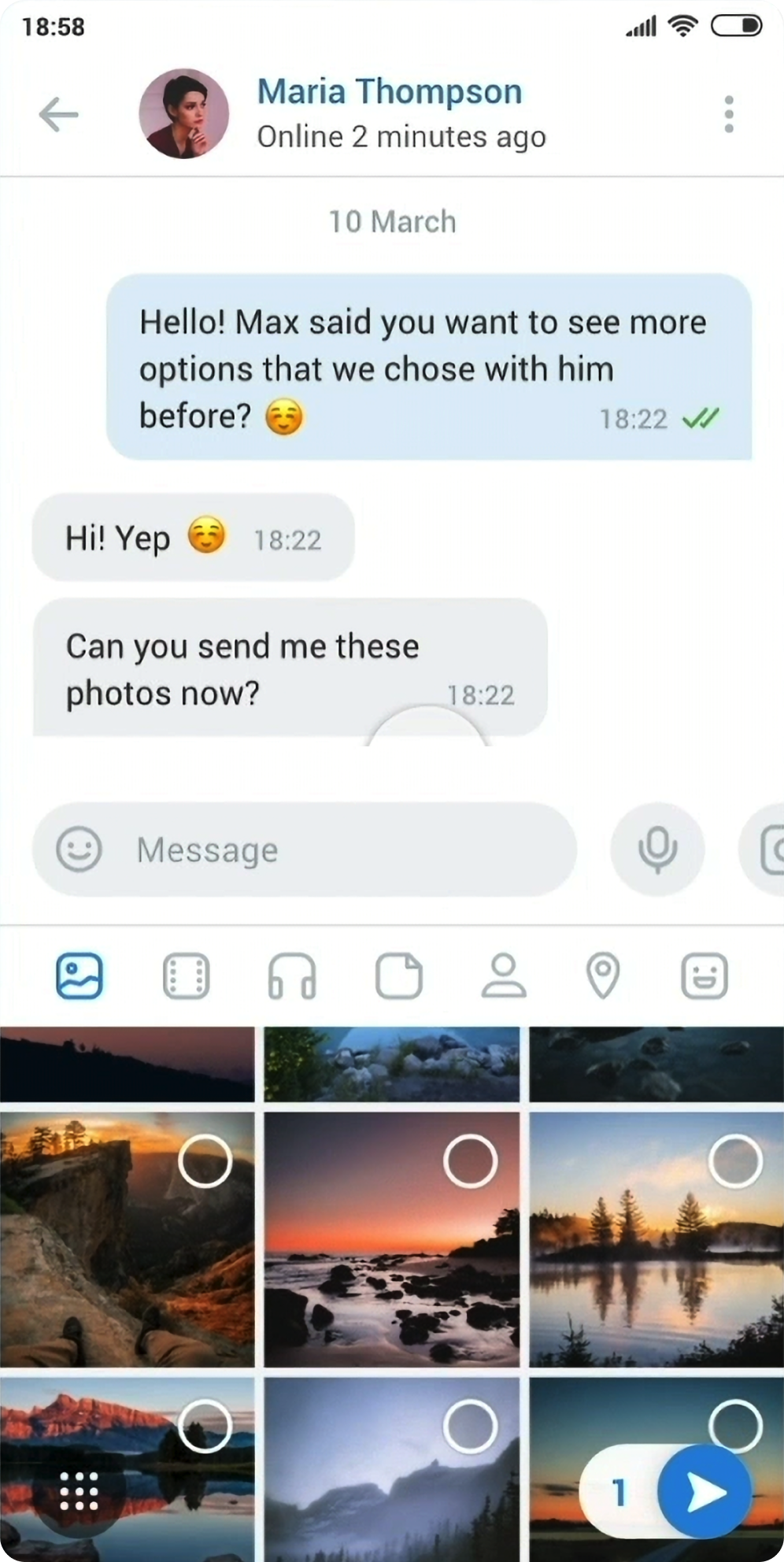
Task: Open the three-dot overflow menu
Action: coord(729,115)
